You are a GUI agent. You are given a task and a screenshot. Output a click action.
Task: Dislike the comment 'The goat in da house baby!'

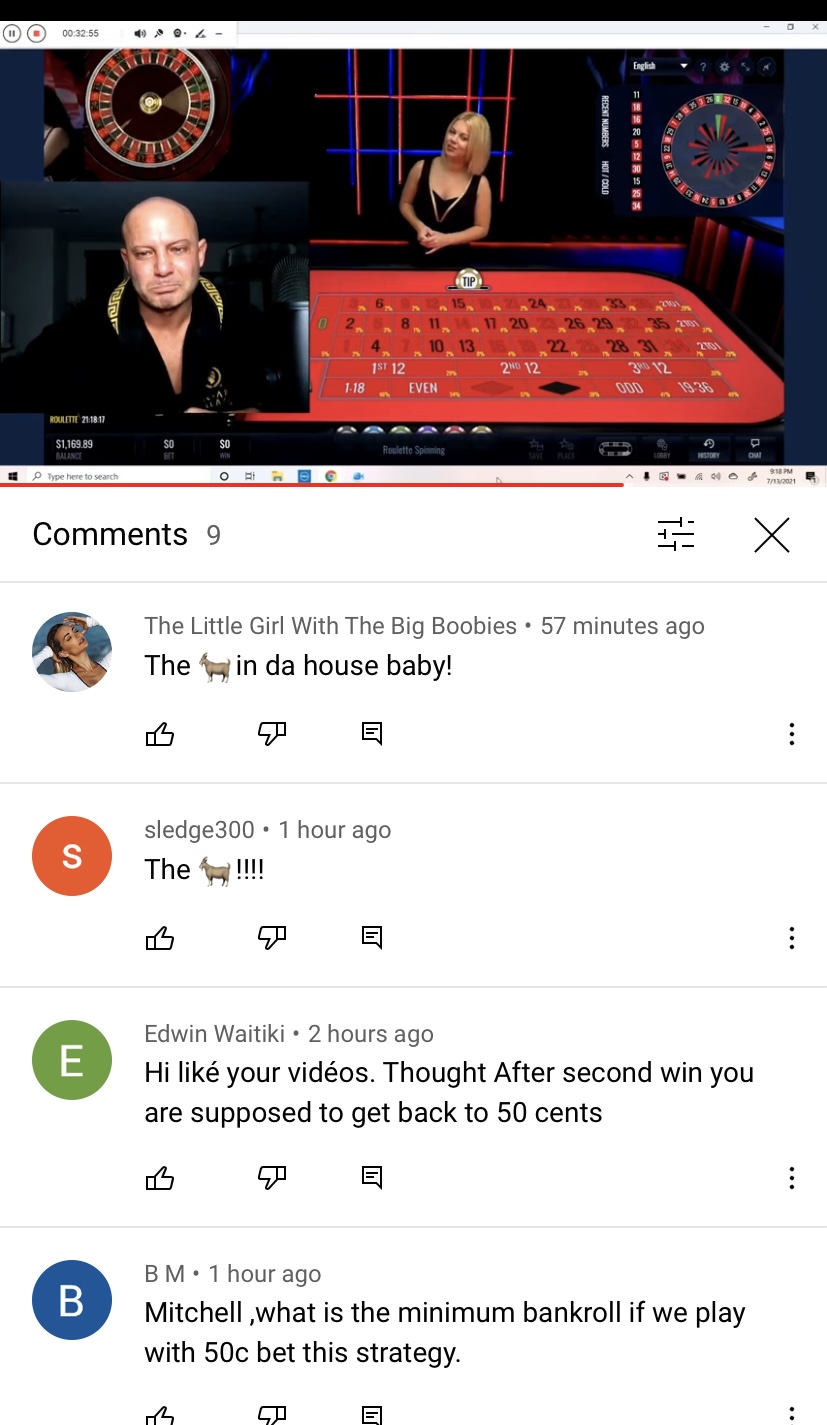(272, 735)
